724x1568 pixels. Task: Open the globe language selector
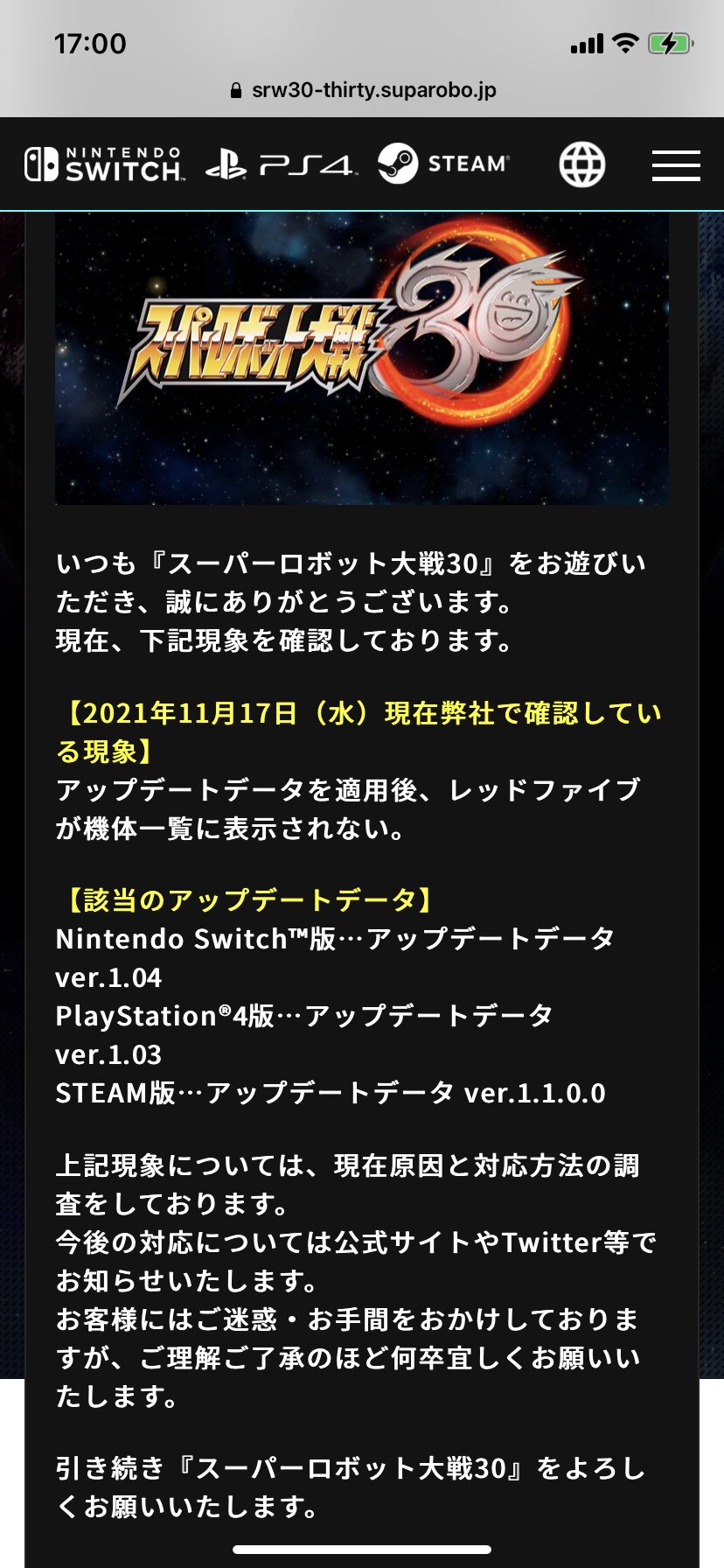581,164
